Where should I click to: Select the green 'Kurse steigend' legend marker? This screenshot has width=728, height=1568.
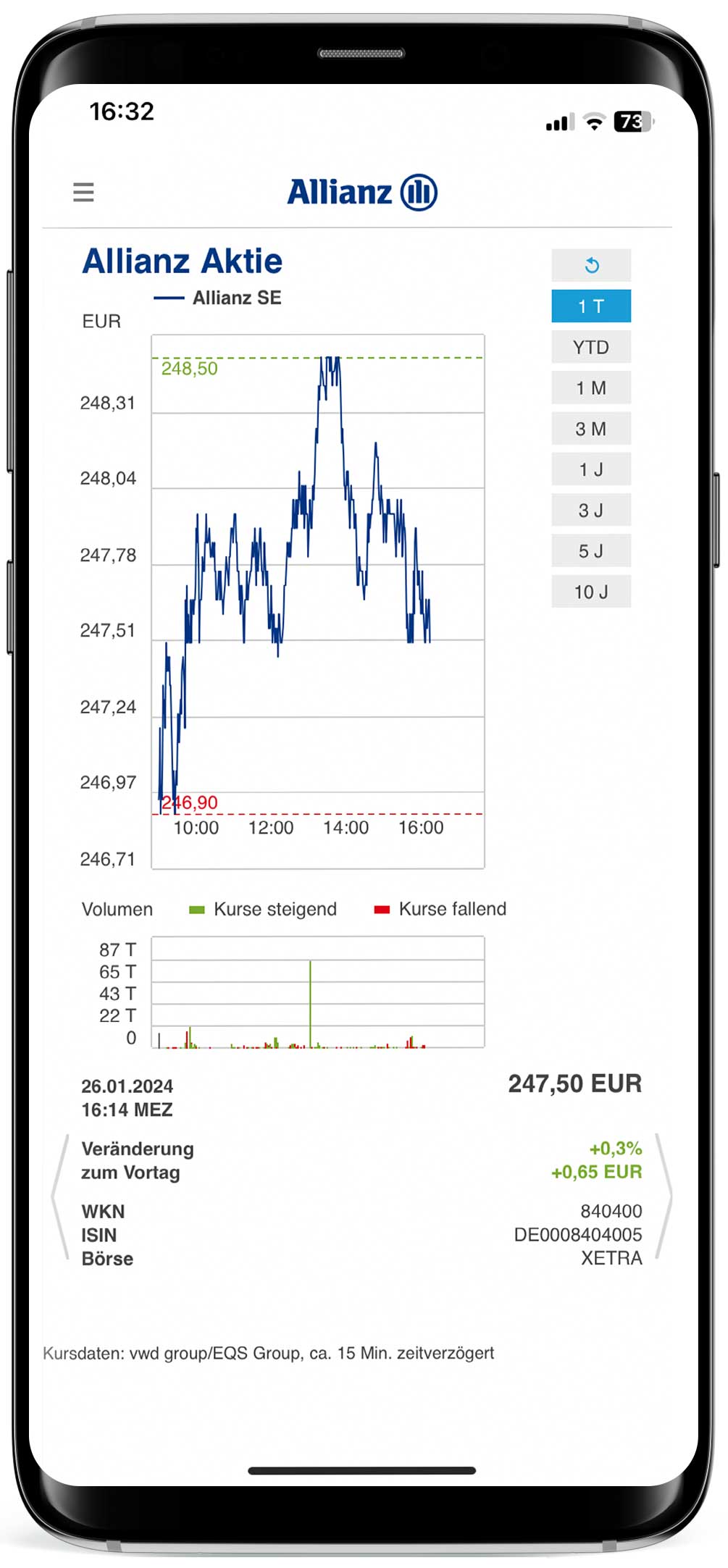197,909
